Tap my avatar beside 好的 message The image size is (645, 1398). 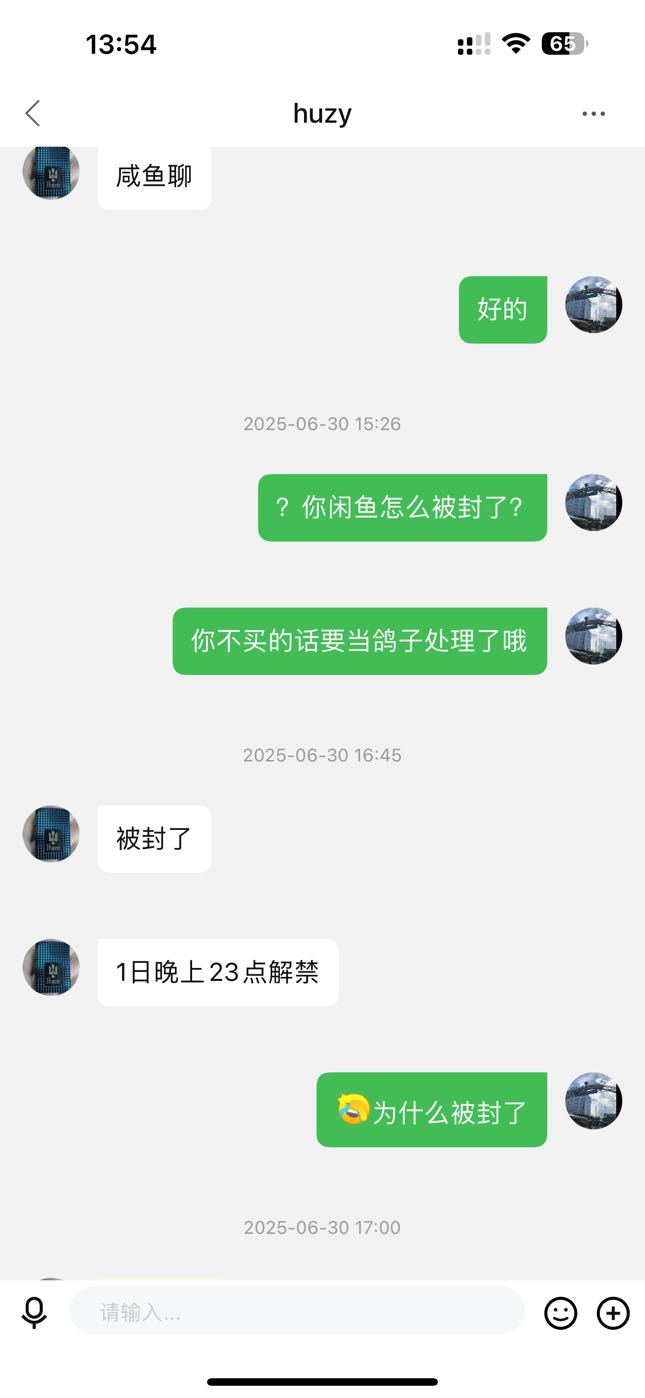point(594,305)
